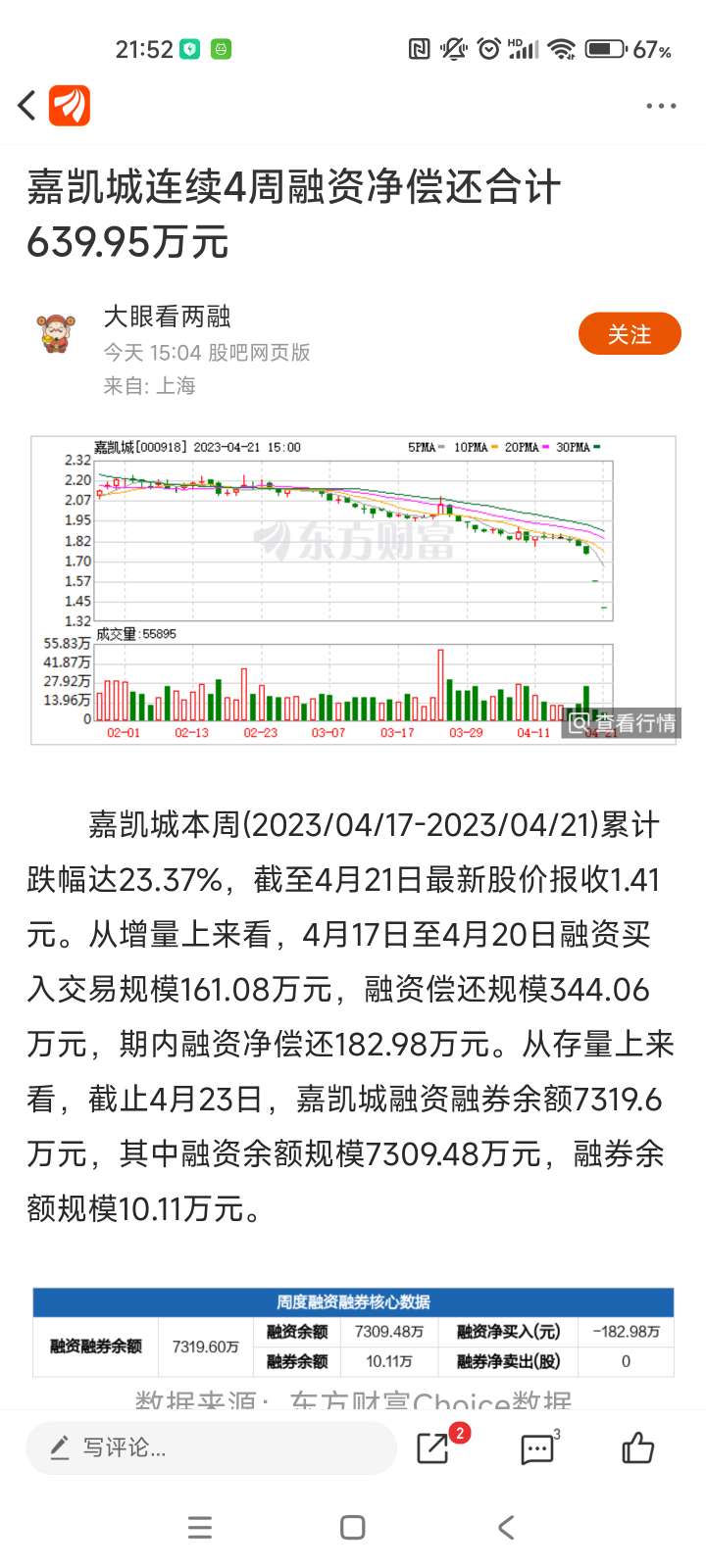Like this article with thumbs-up
The height and width of the screenshot is (1568, 706).
(x=637, y=1447)
